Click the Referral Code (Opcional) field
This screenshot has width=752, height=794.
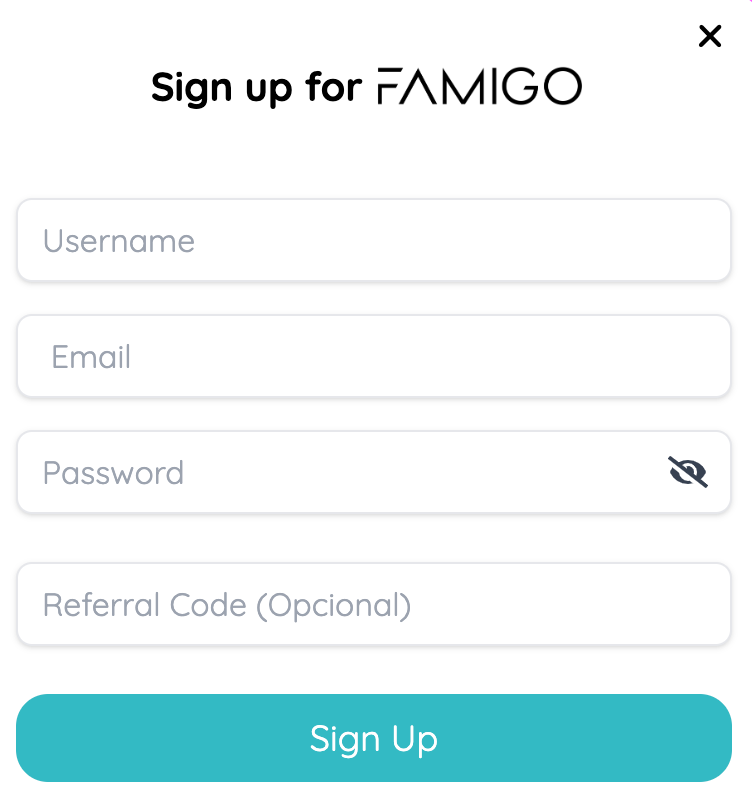(x=374, y=604)
